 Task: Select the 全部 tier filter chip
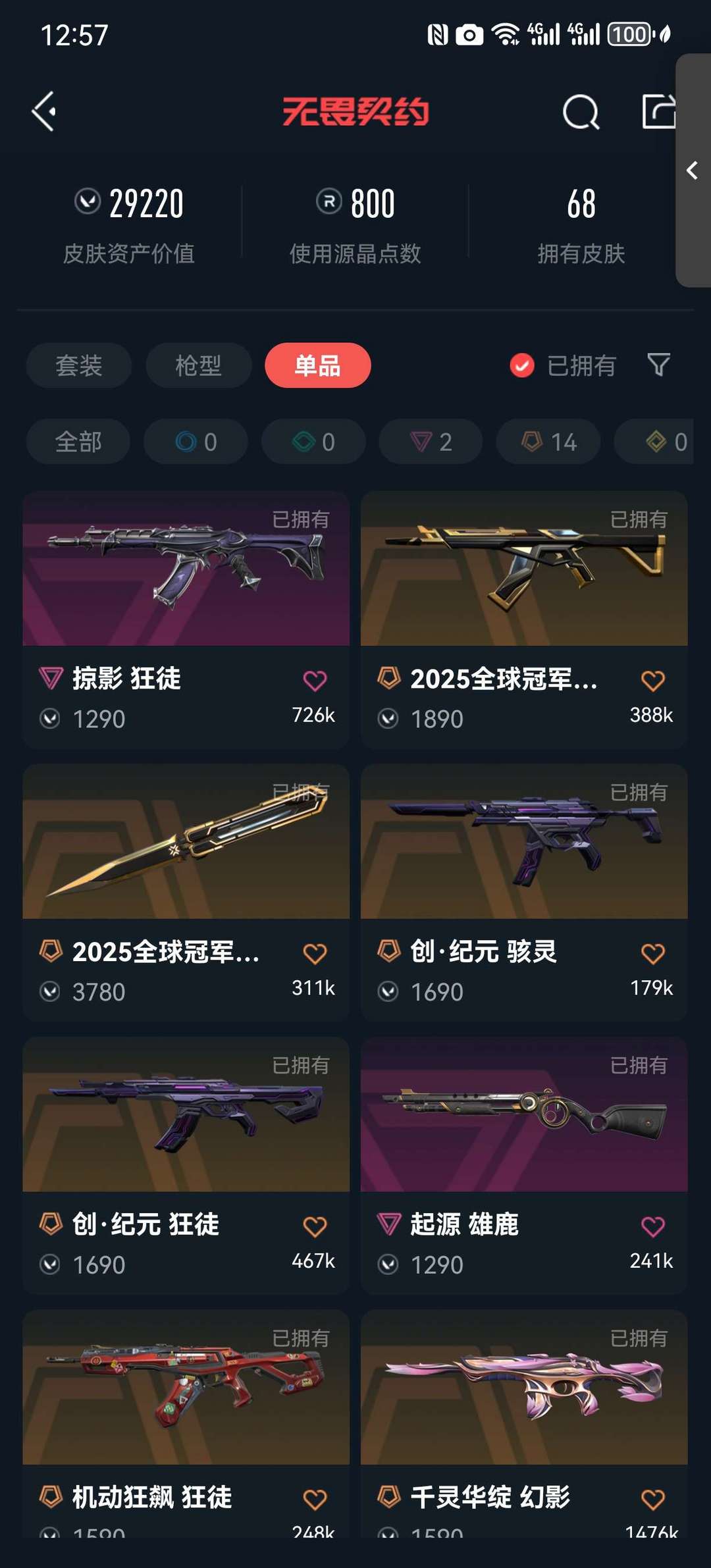(78, 442)
